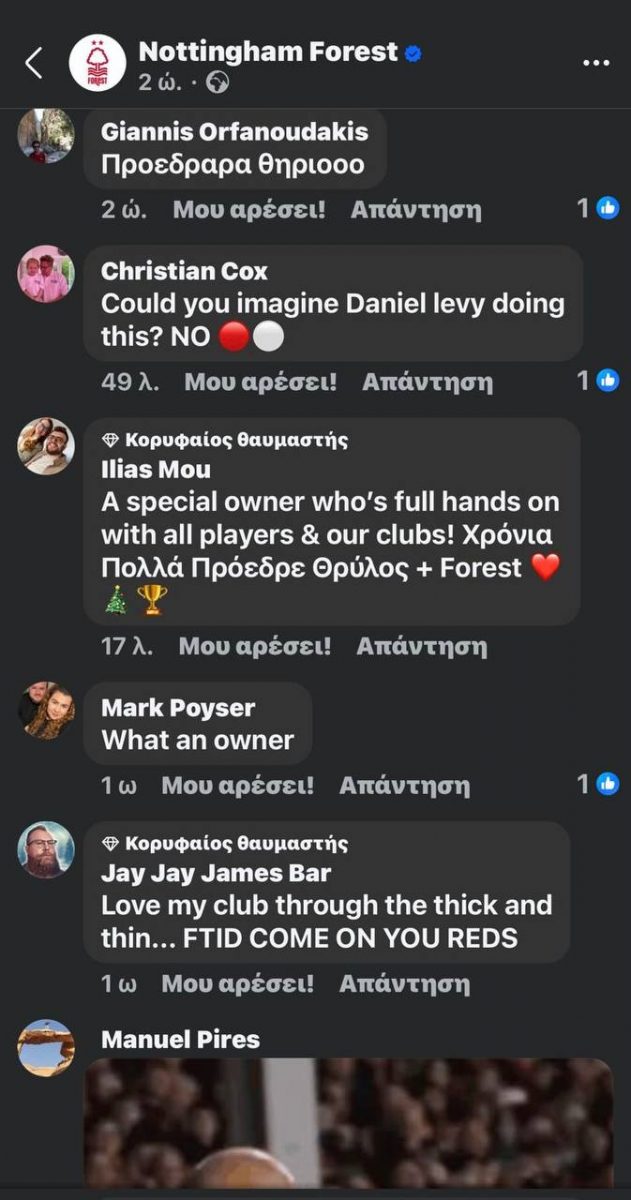Reply to Ilias Mou's comment
Screen dimensions: 631x1200
click(421, 646)
